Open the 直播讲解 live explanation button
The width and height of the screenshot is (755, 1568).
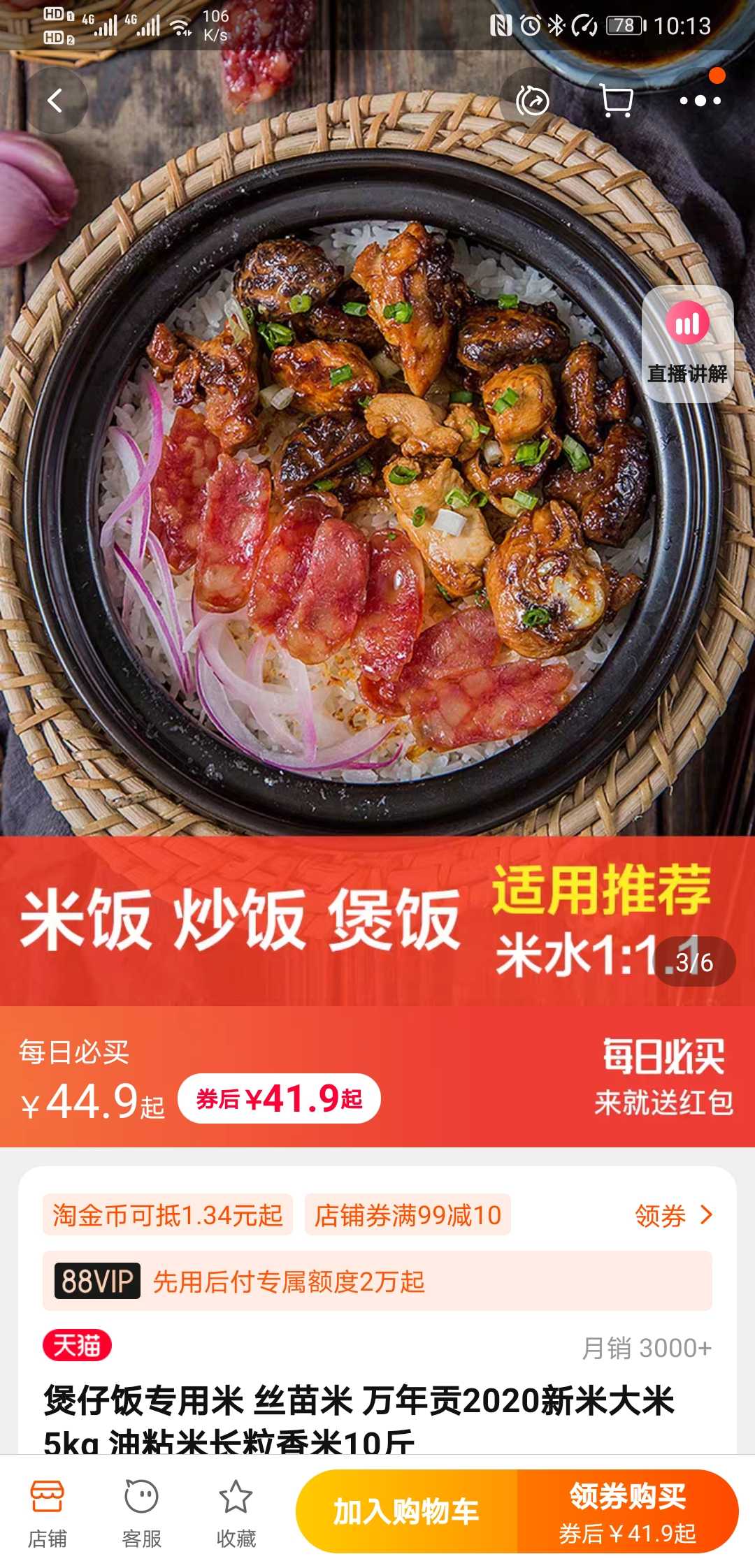point(688,344)
